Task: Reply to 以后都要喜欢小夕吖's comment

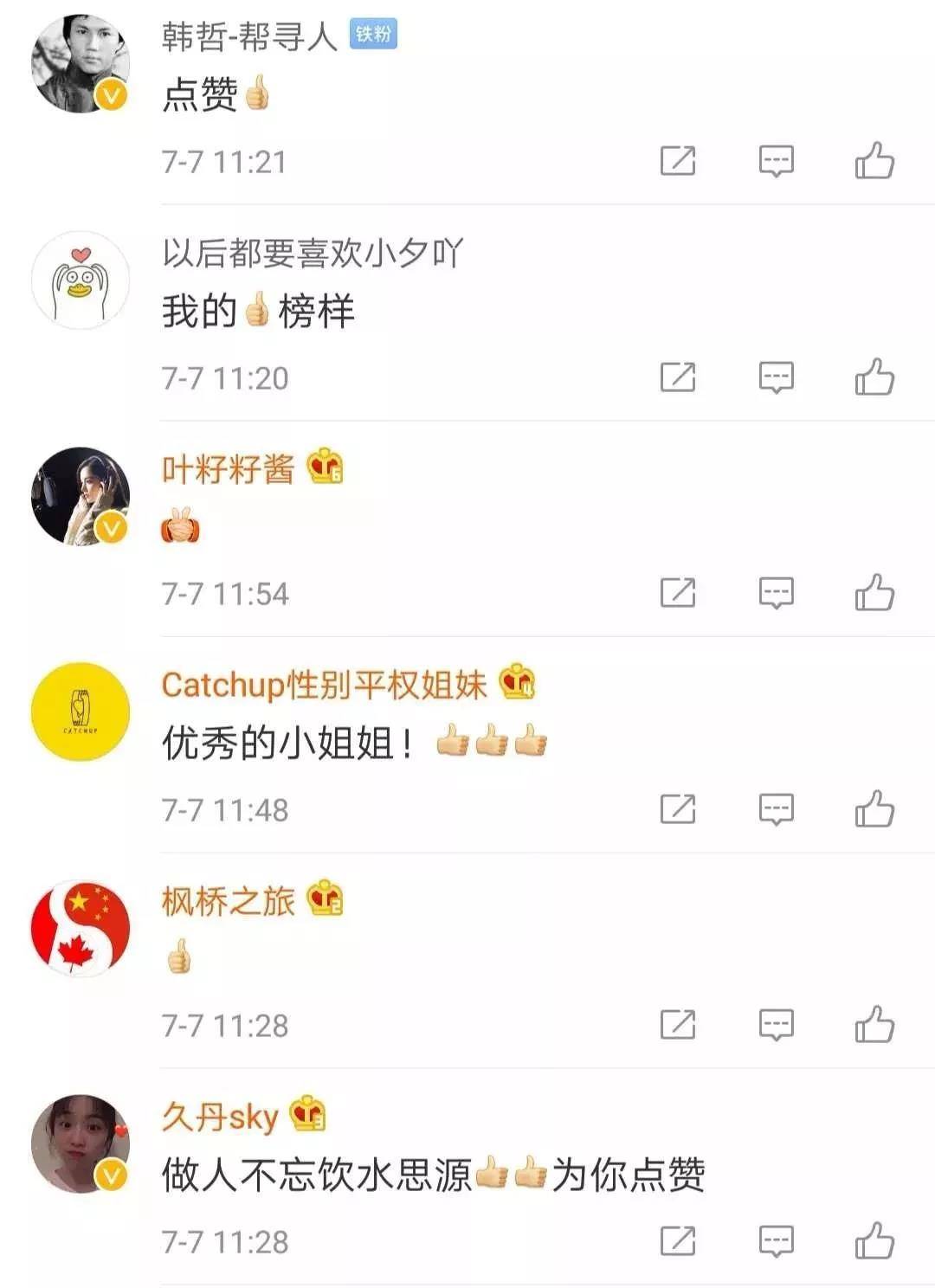Action: click(776, 377)
